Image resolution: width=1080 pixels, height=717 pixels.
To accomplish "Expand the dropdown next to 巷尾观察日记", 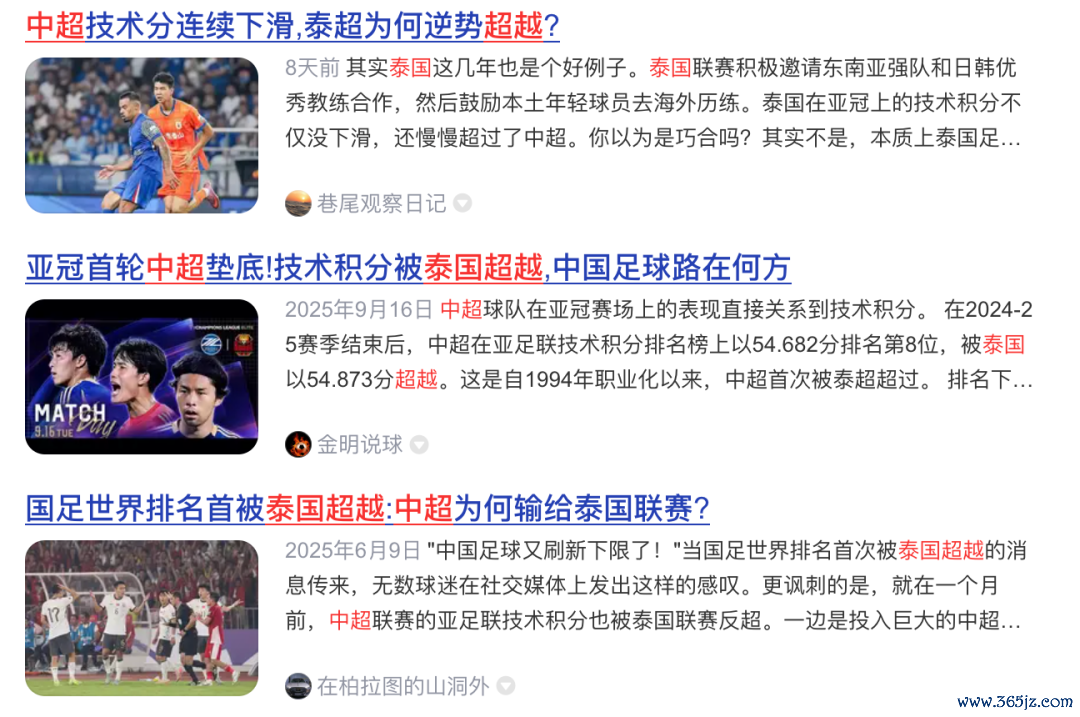I will click(462, 203).
